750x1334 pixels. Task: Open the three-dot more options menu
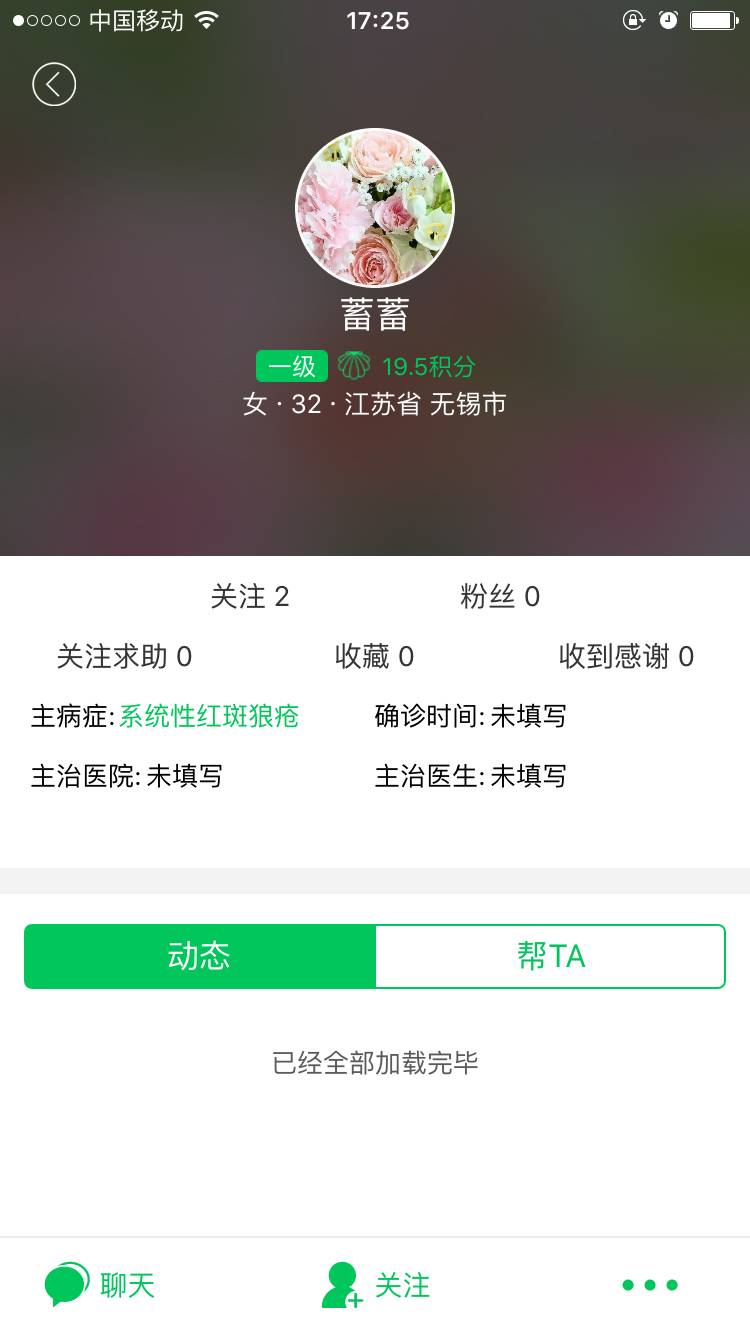click(x=650, y=1285)
